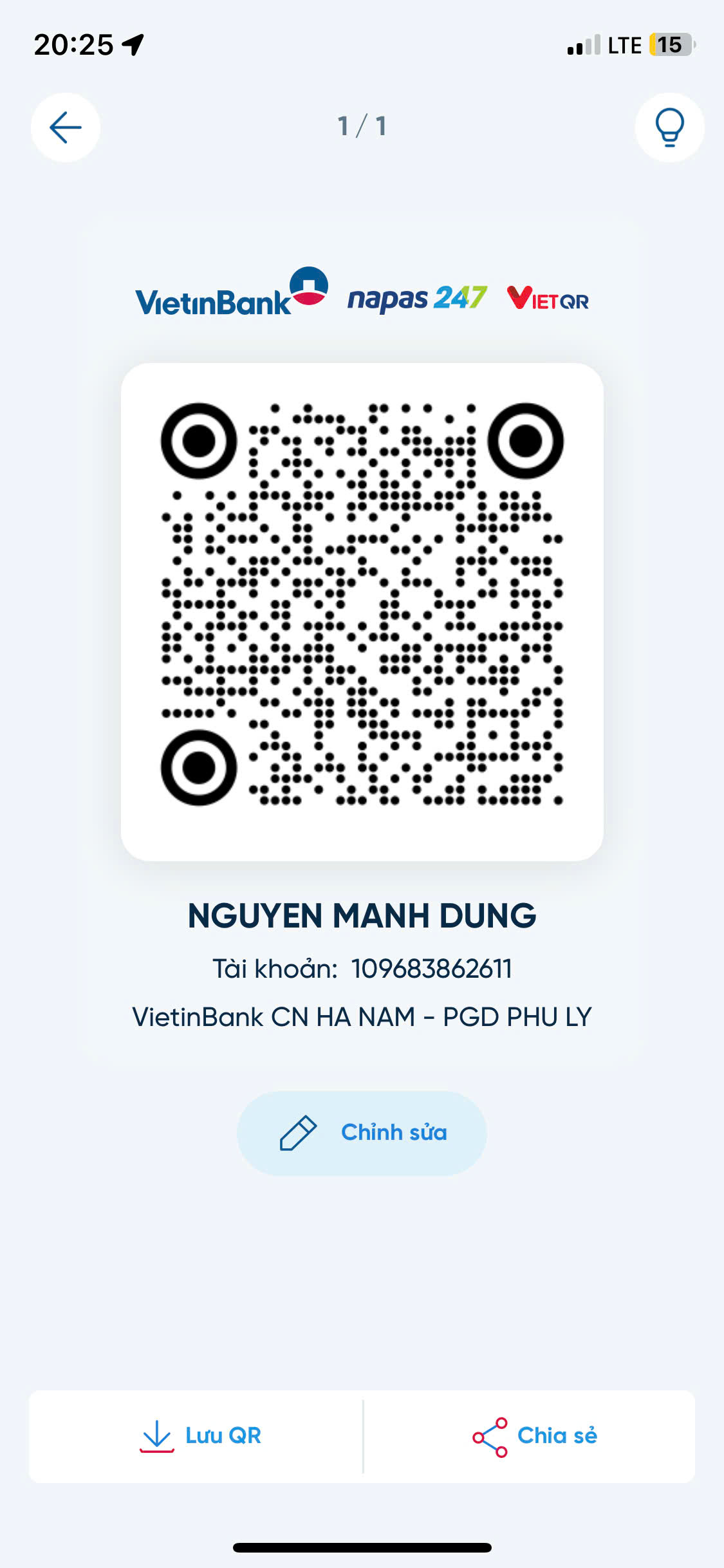
Task: Share the QR via Chia sẻ
Action: (x=534, y=1436)
